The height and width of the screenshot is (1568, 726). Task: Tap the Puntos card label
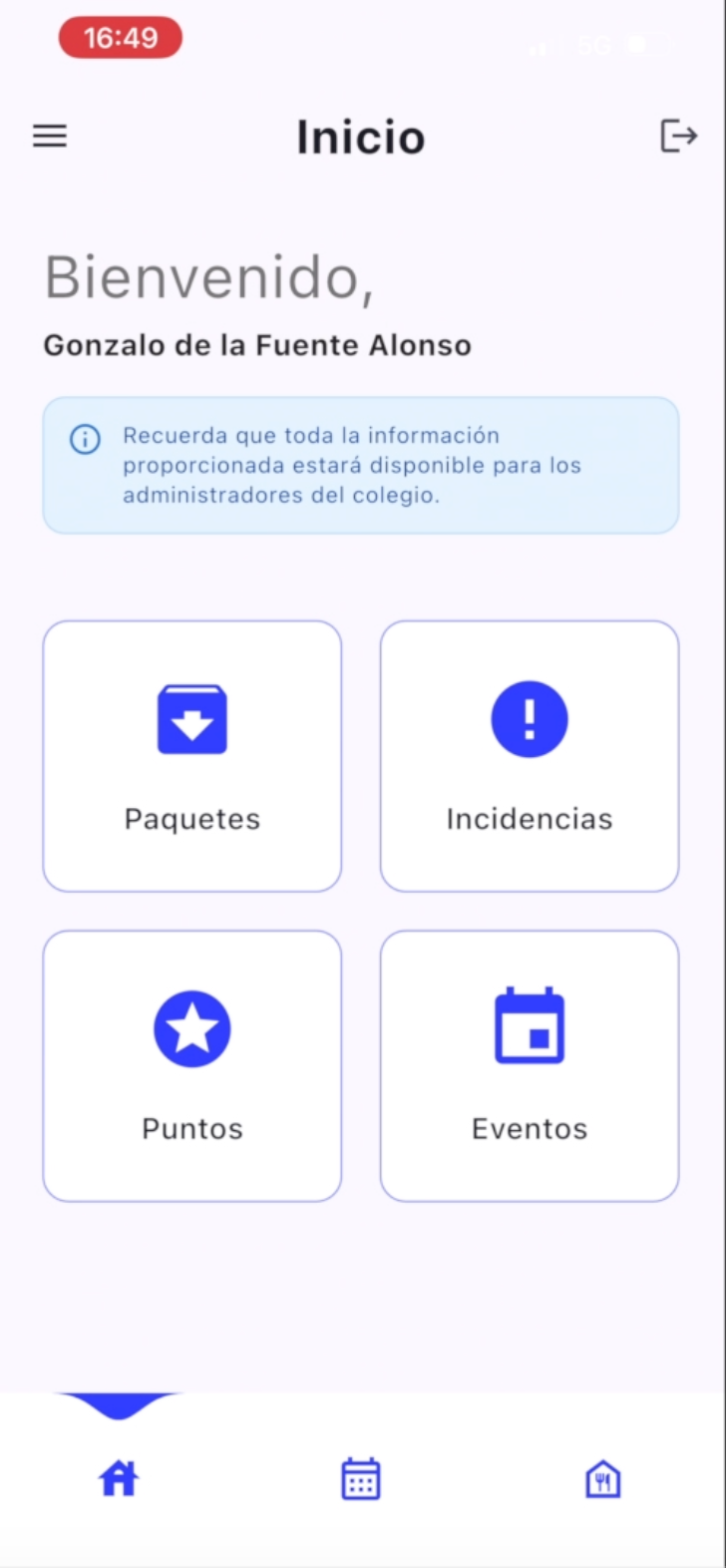tap(191, 1128)
